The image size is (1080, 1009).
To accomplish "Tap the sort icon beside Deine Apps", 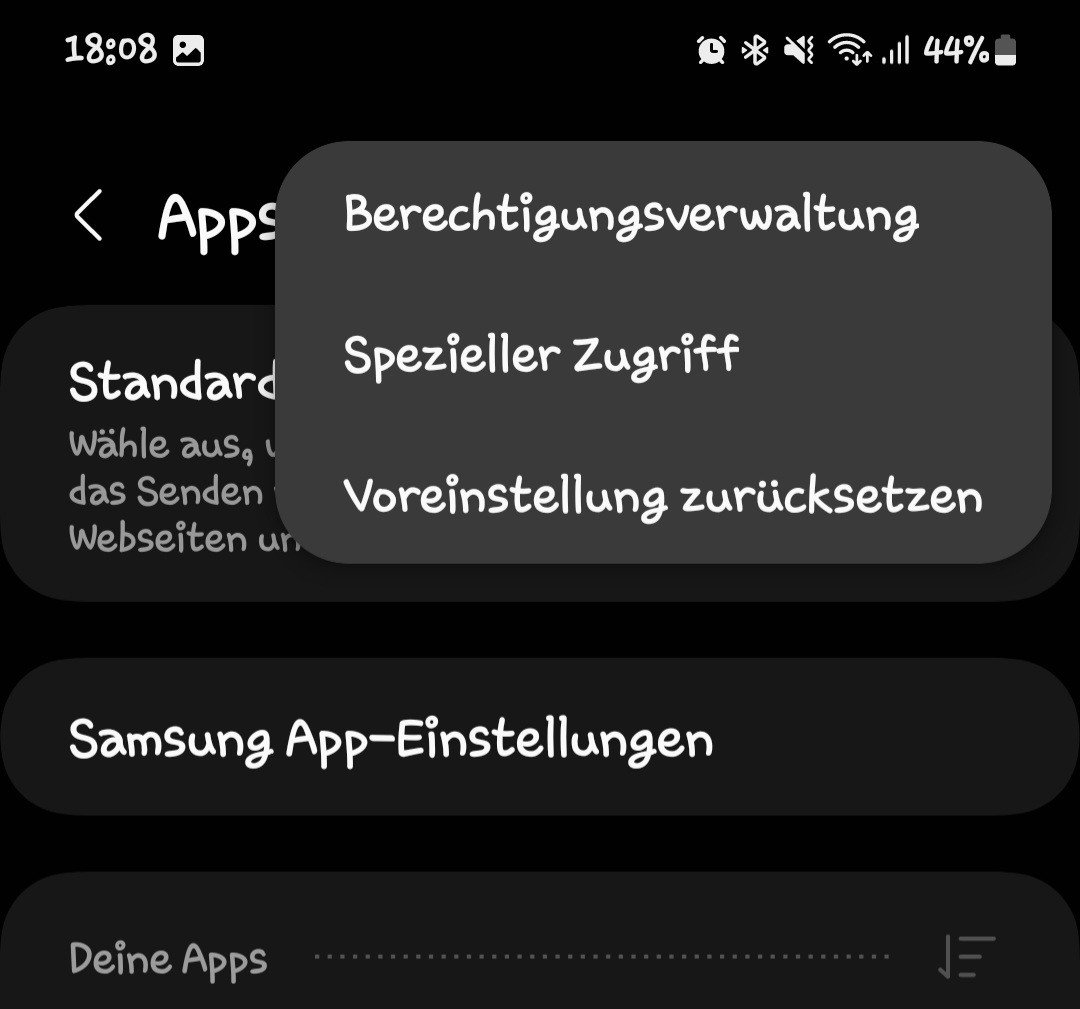I will tap(967, 957).
